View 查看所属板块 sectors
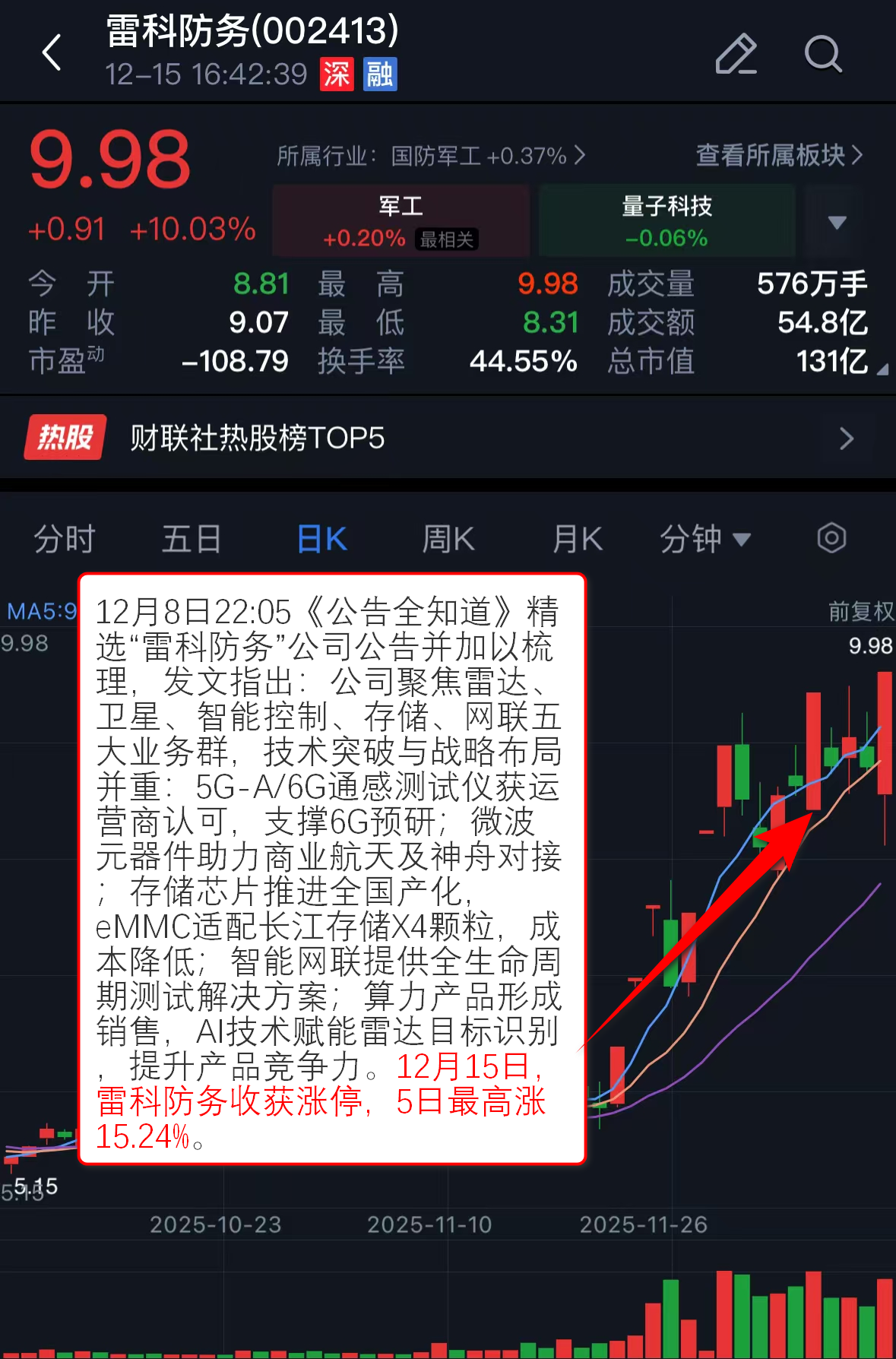This screenshot has height=1359, width=896. click(x=779, y=155)
